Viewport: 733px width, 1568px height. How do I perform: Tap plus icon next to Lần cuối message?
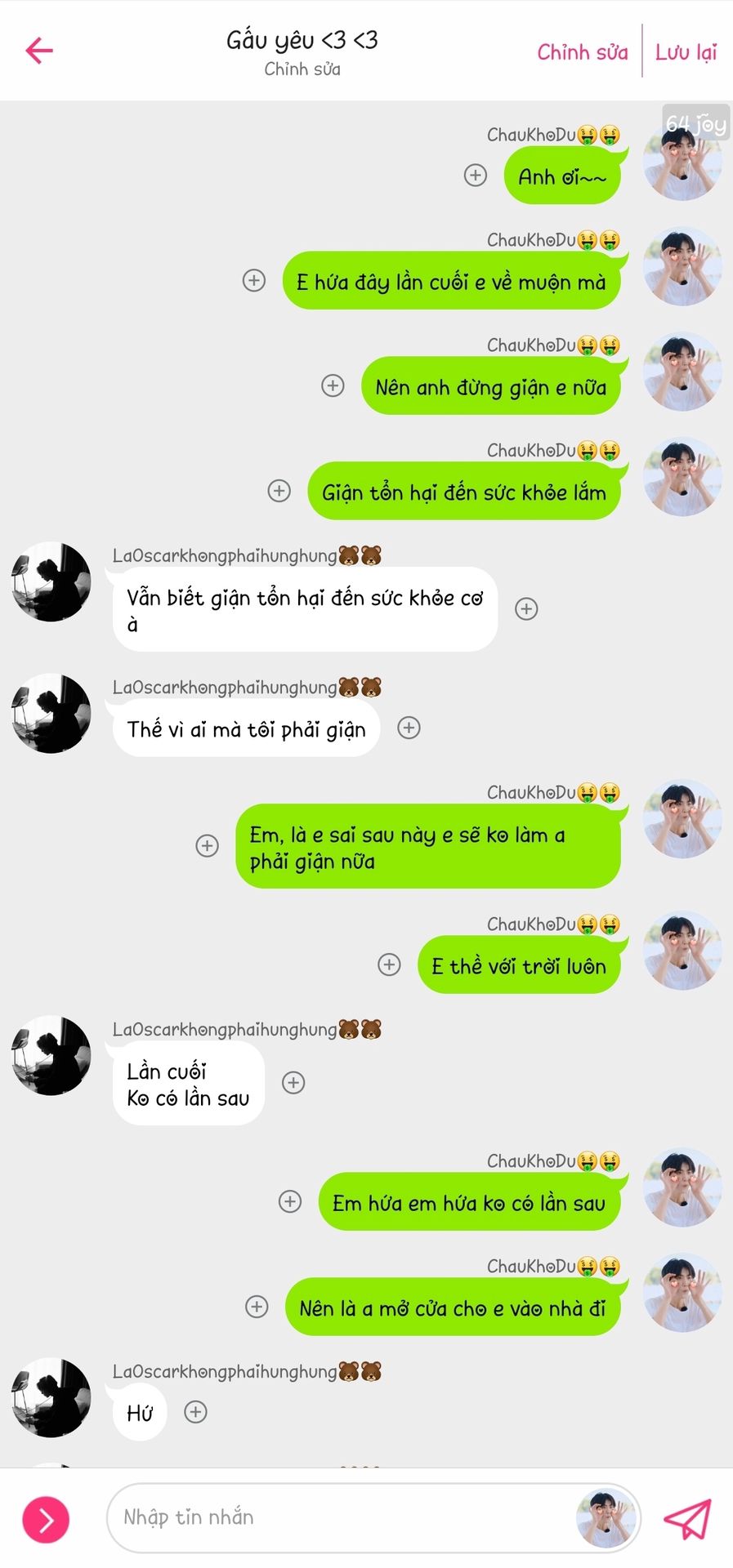tap(293, 1082)
